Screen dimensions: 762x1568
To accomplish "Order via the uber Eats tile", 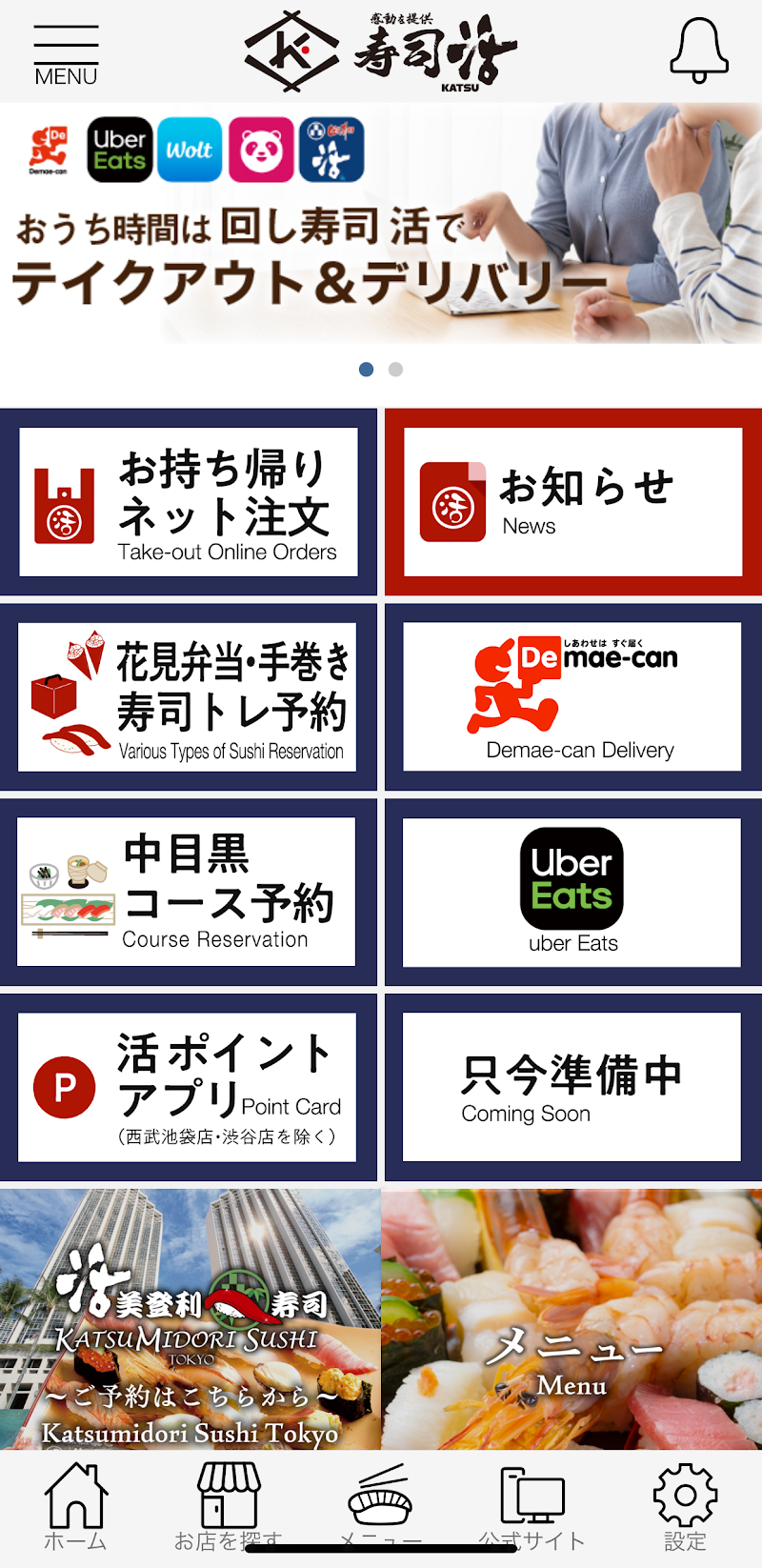I will (x=571, y=892).
